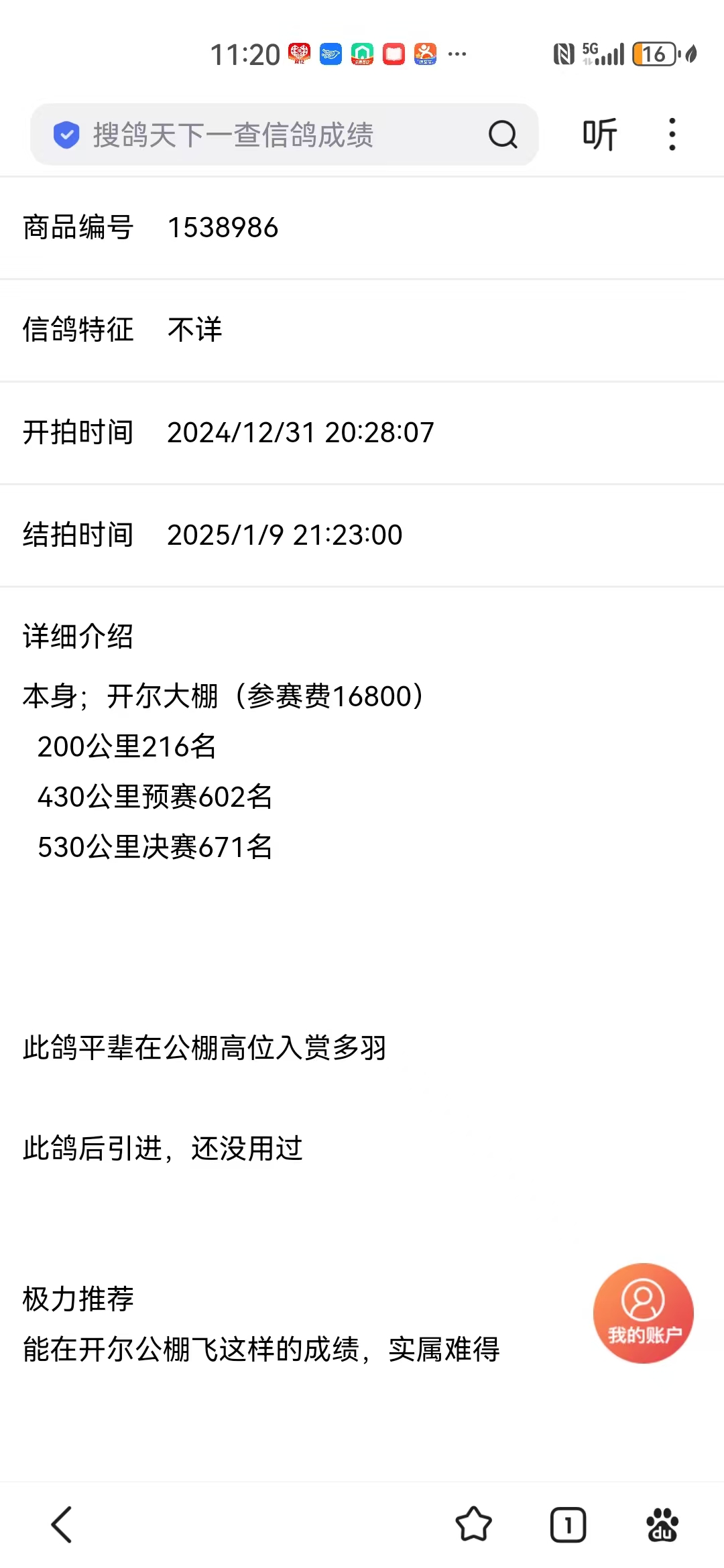Image resolution: width=724 pixels, height=1568 pixels.
Task: Start read-aloud with the 听 button
Action: click(x=599, y=135)
